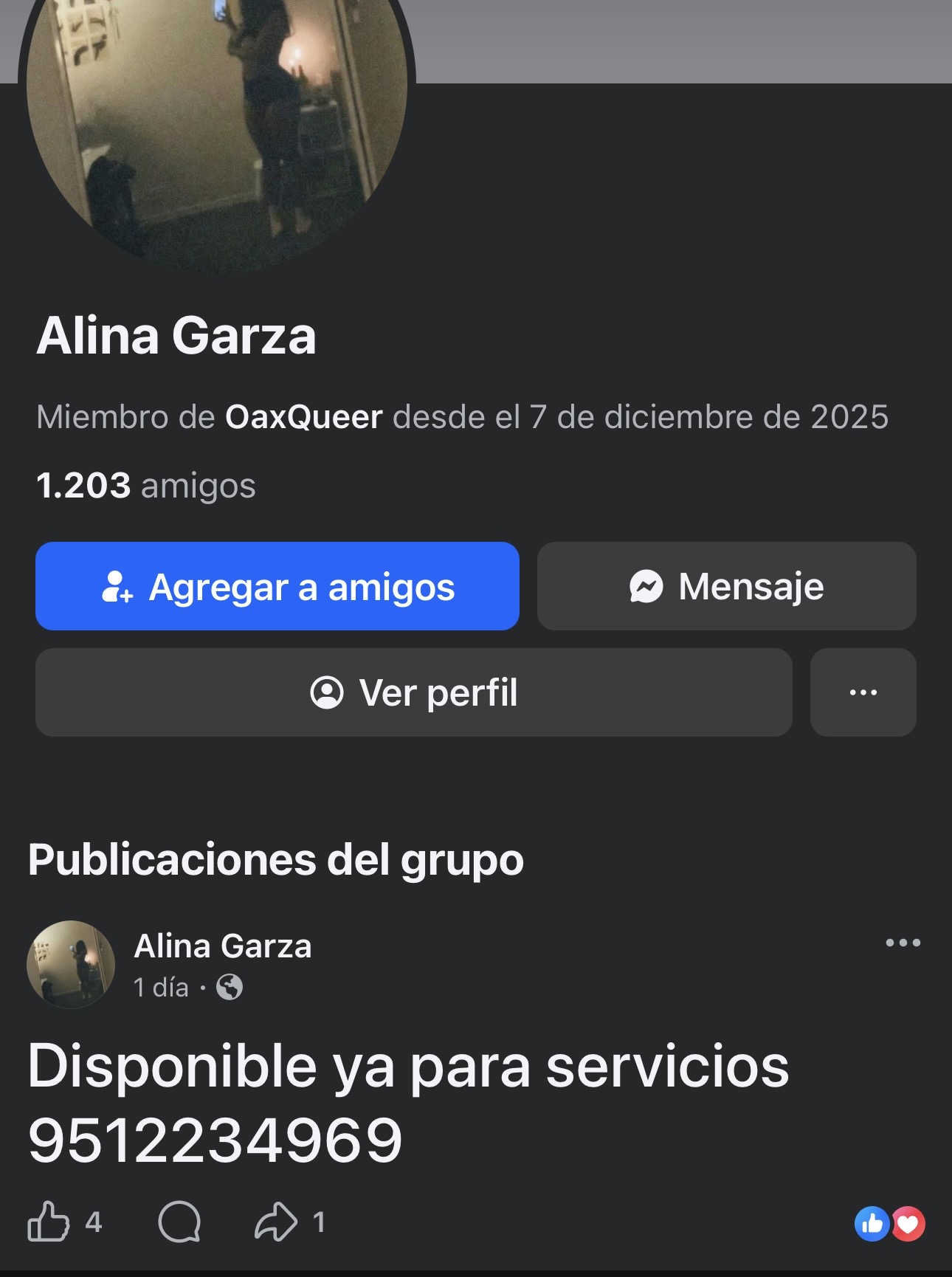The image size is (952, 1277).
Task: Share Alina Garza's group post
Action: (x=276, y=1222)
